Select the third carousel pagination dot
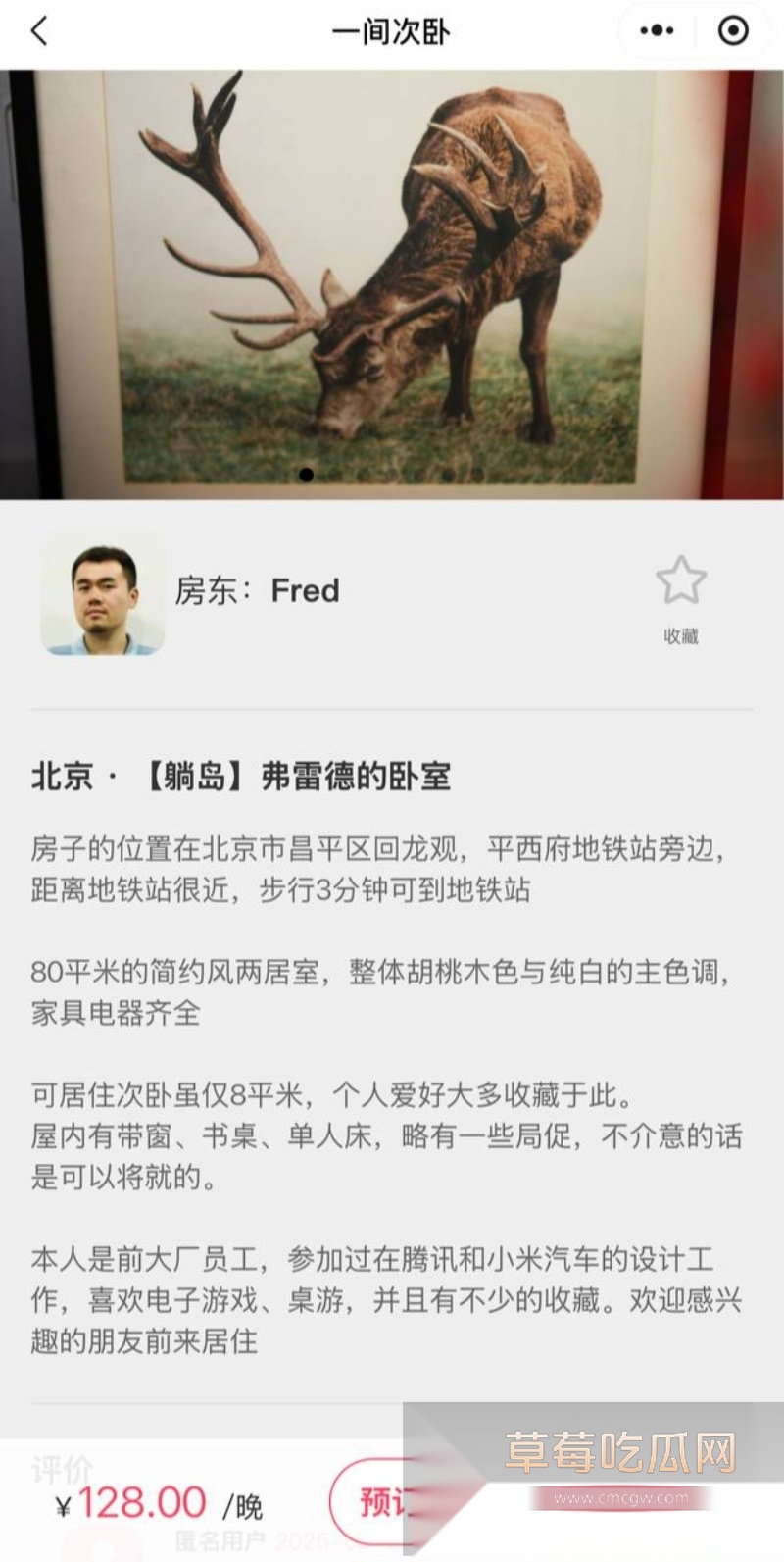The height and width of the screenshot is (1562, 784). [x=363, y=476]
